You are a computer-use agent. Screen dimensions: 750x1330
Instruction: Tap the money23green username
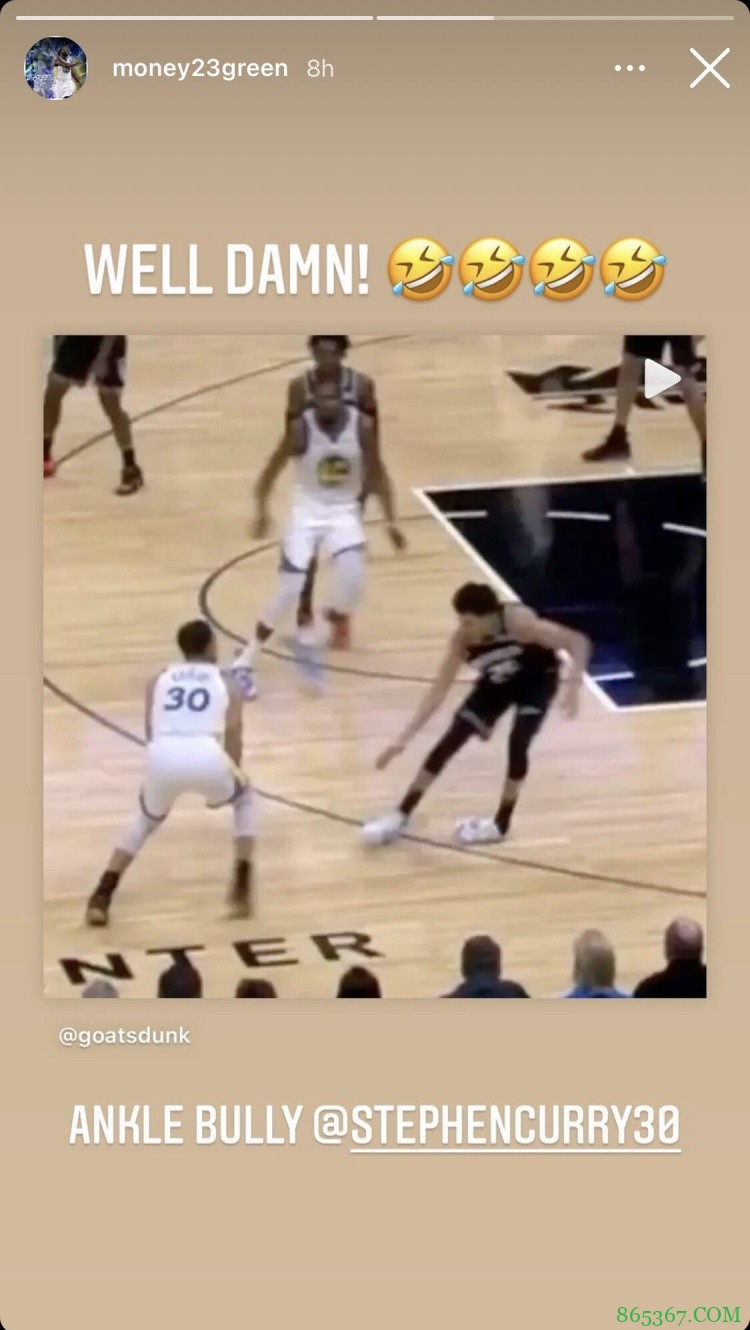click(199, 68)
